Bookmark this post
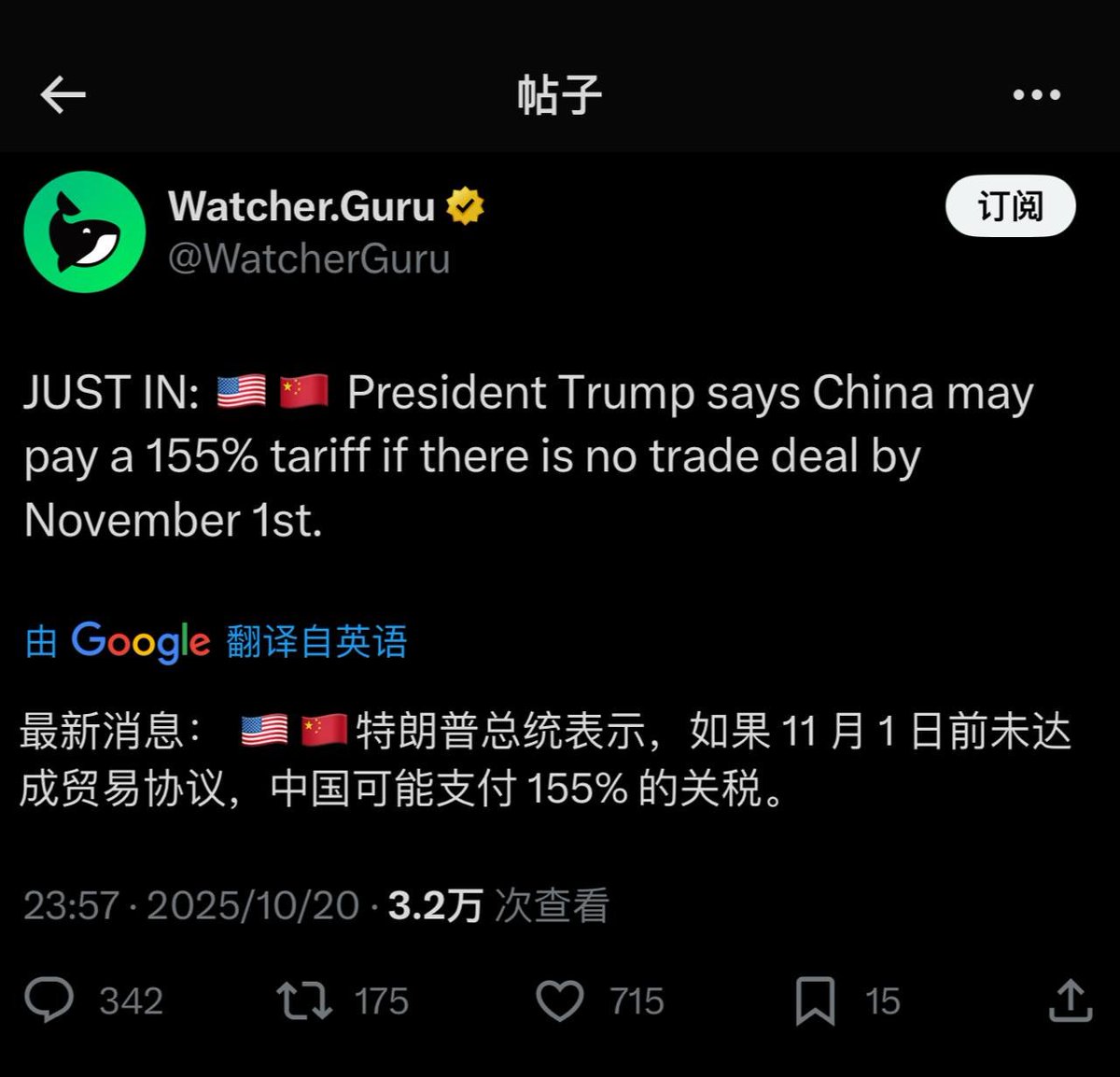The height and width of the screenshot is (1077, 1120). (815, 1000)
